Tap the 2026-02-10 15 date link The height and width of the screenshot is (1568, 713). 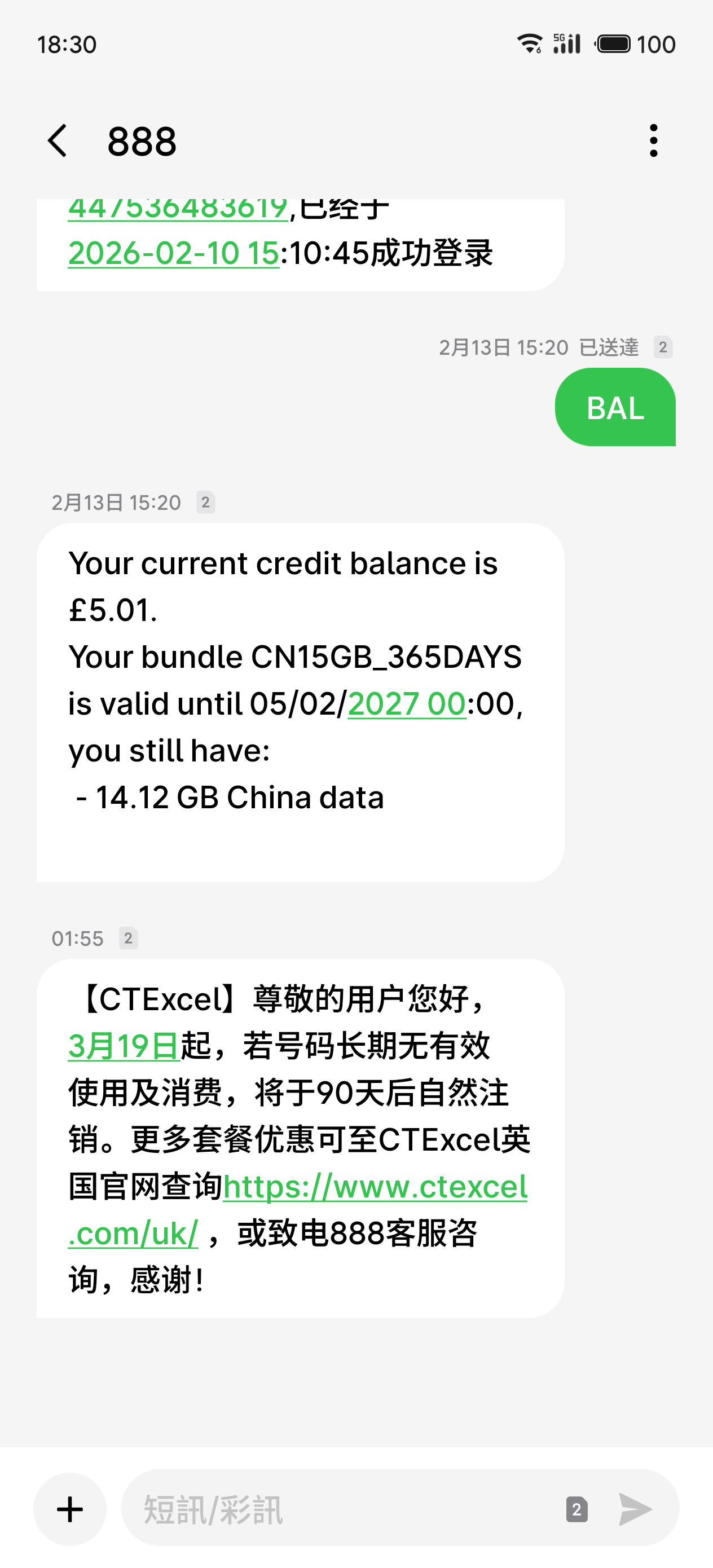[x=174, y=253]
